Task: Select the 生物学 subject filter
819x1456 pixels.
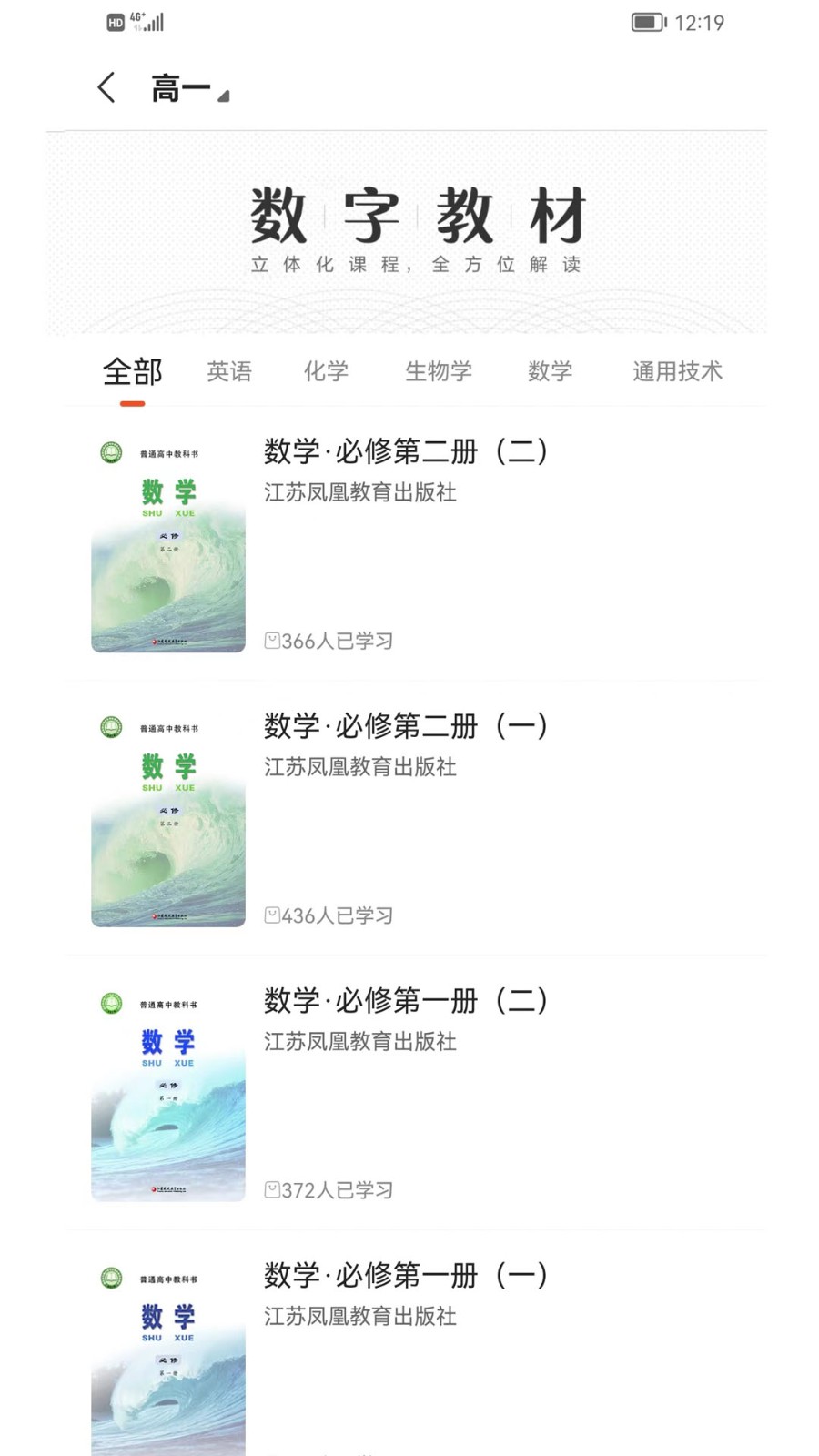Action: click(x=439, y=371)
